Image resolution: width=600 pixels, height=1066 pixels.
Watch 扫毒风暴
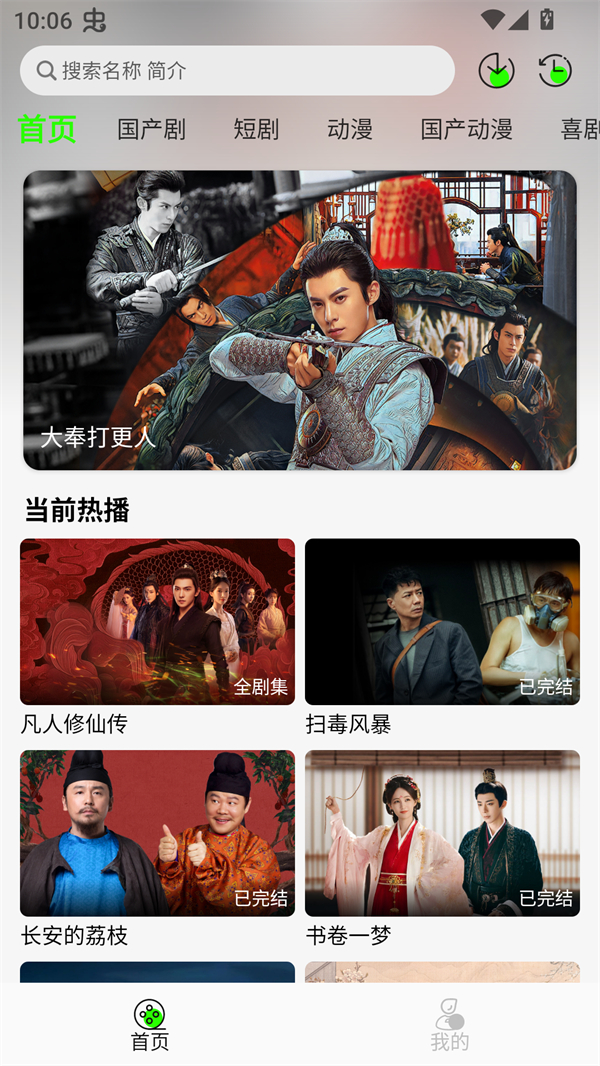click(442, 622)
